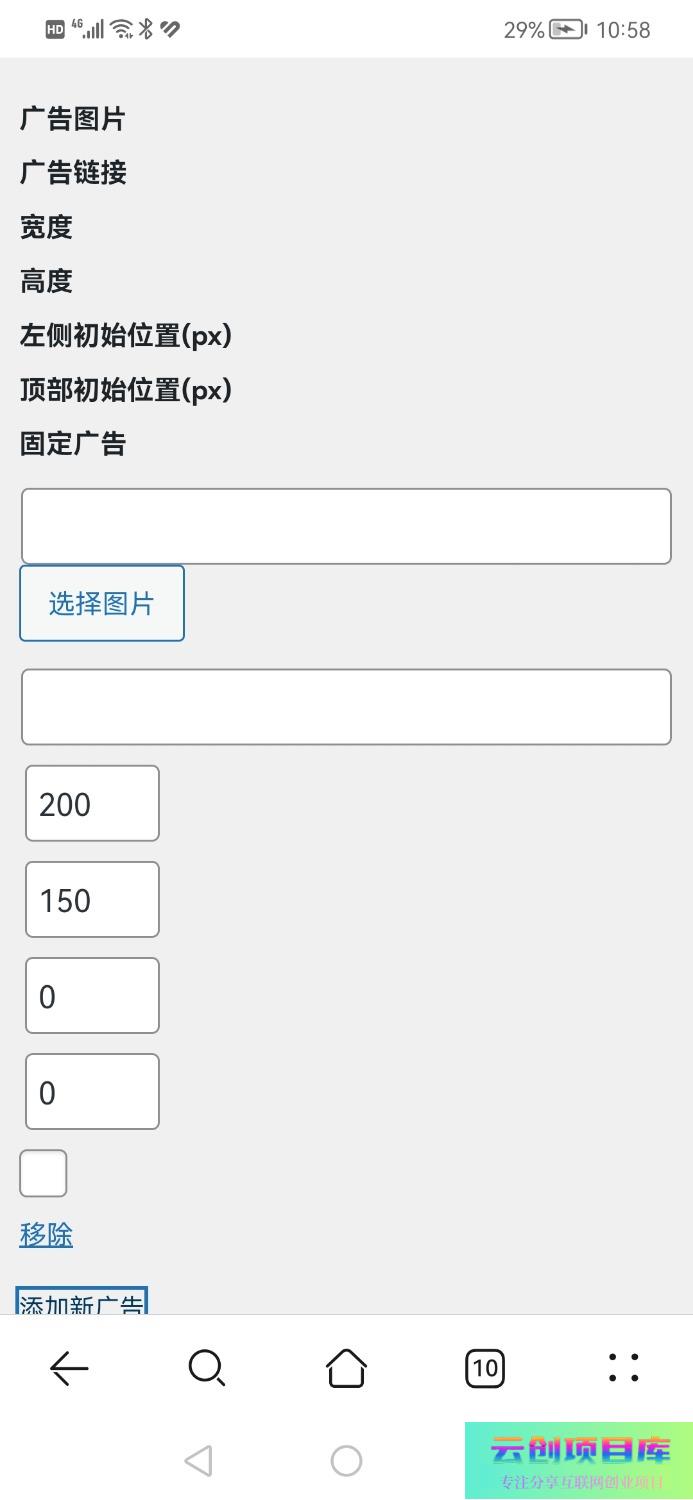Focus the ad image URL field
Image resolution: width=693 pixels, height=1500 pixels.
click(x=346, y=526)
